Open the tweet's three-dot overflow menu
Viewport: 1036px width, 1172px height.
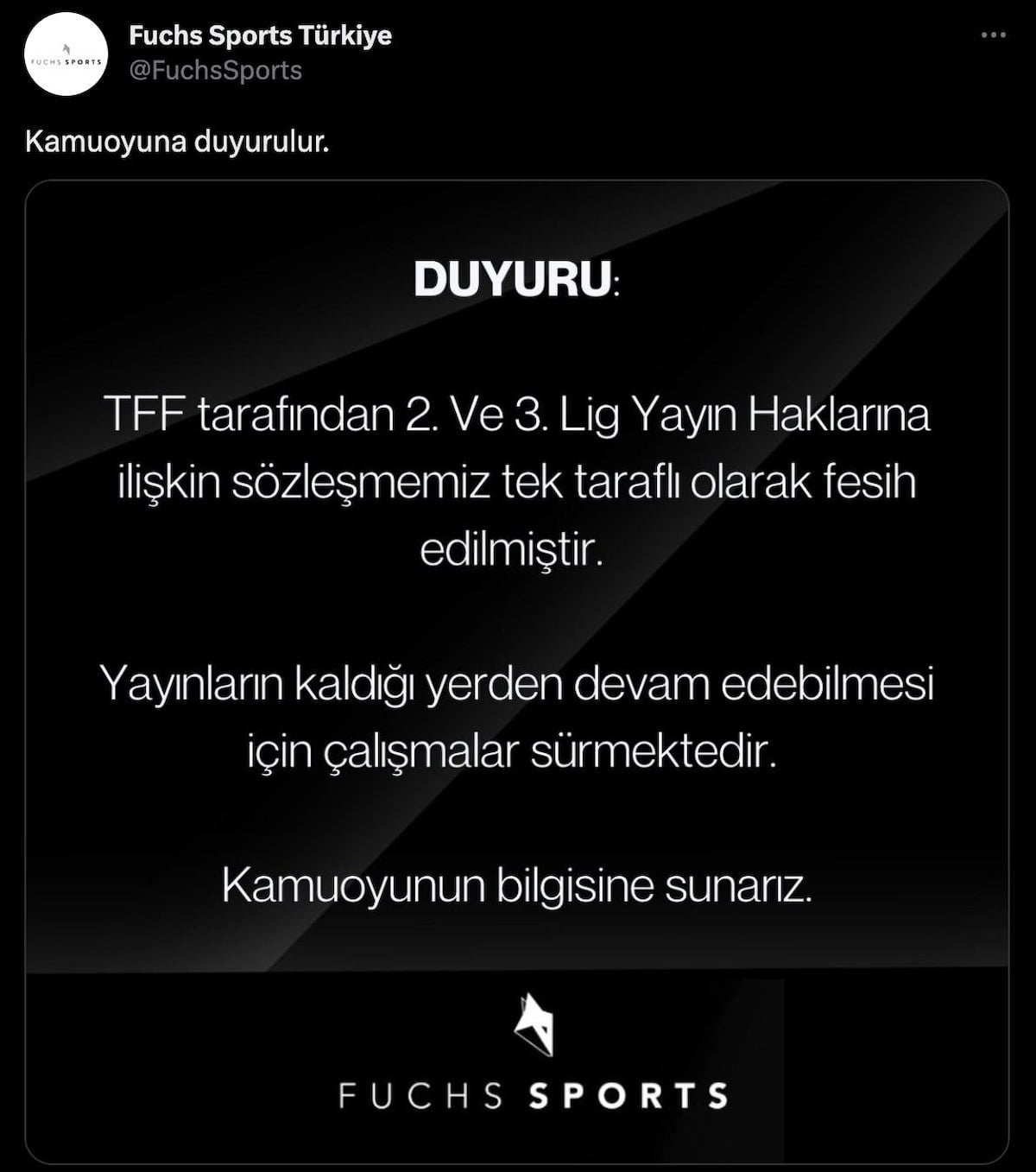[x=994, y=35]
